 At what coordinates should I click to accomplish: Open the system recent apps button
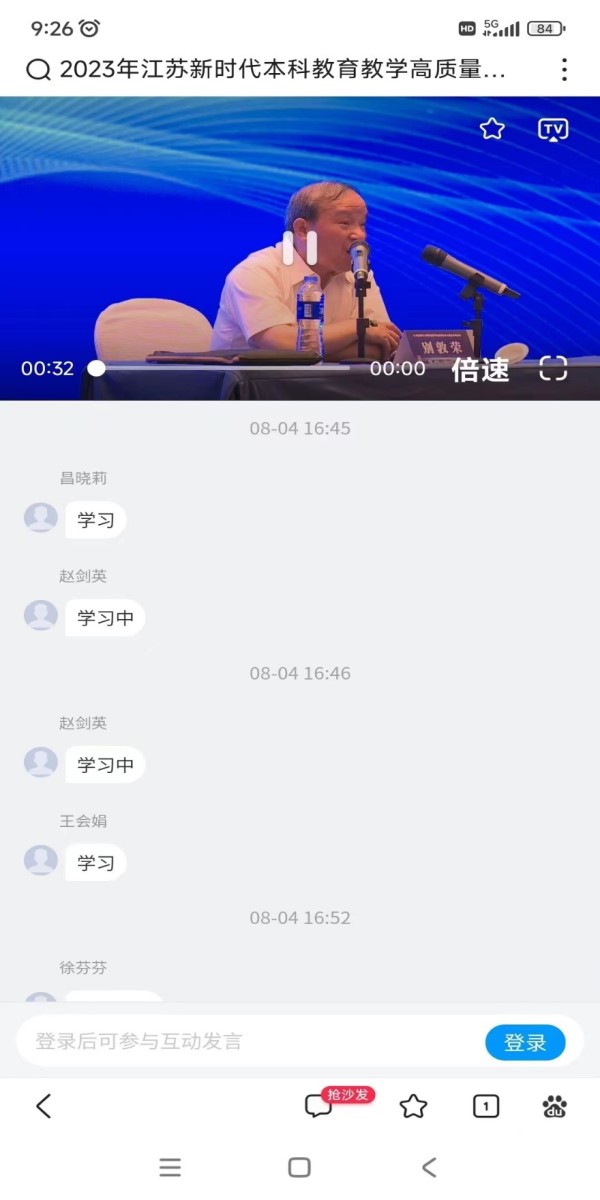(x=170, y=1167)
